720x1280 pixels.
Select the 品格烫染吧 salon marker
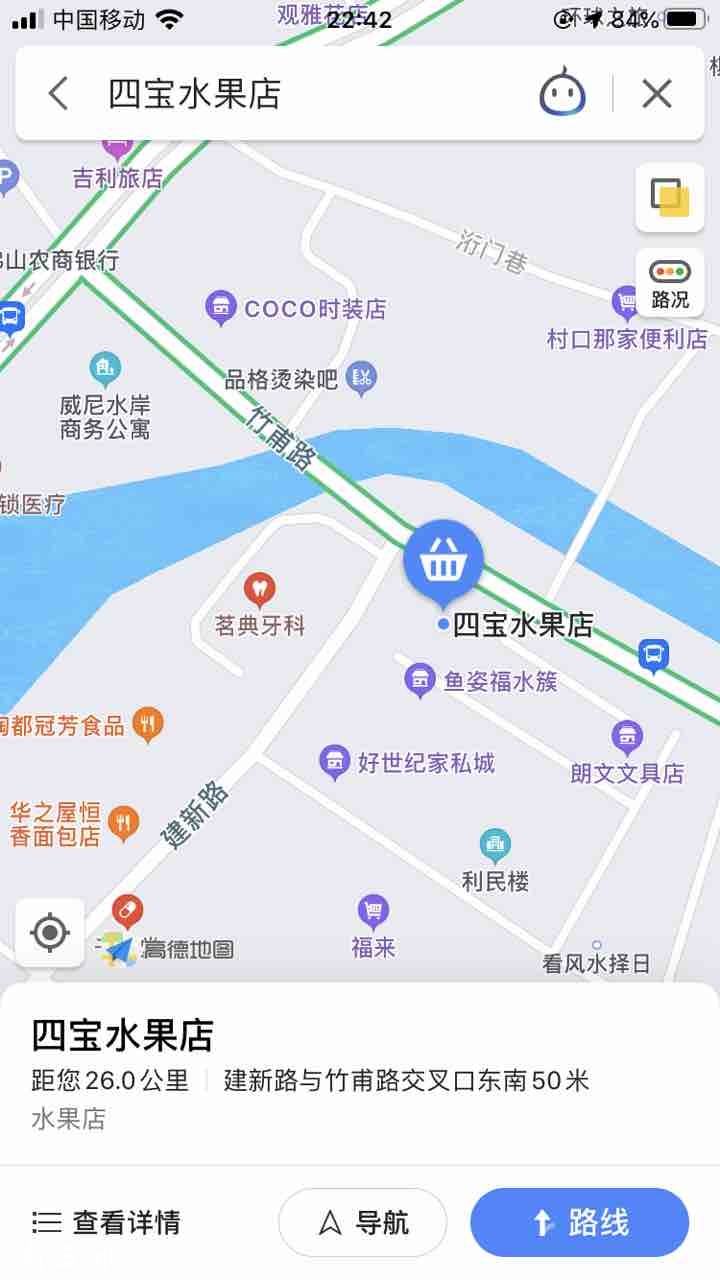pos(361,378)
